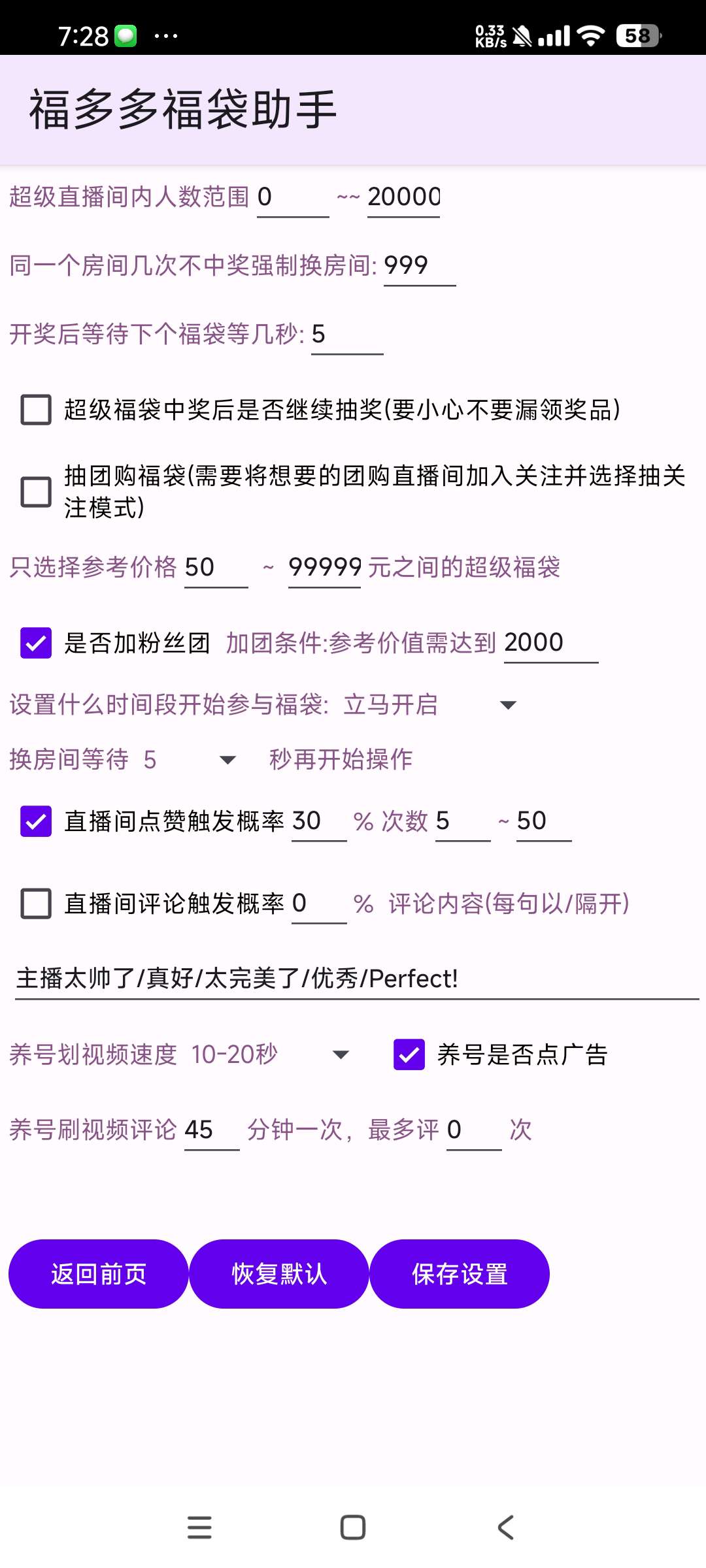
Task: Enable 超级福袋中奖后是否继续抽奖 checkbox
Action: 36,410
